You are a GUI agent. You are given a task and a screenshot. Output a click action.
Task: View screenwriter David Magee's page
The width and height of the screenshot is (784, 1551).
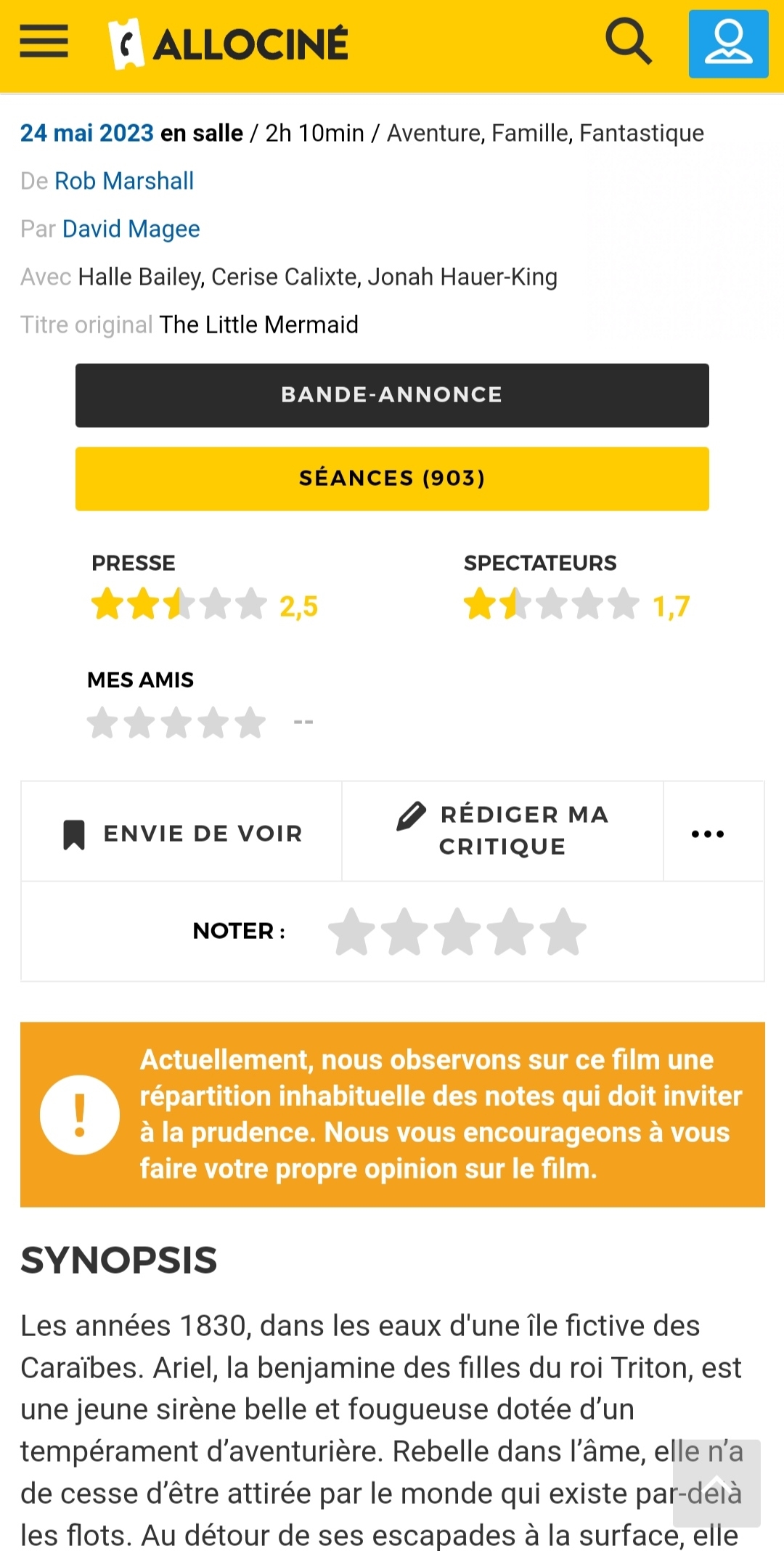point(131,229)
